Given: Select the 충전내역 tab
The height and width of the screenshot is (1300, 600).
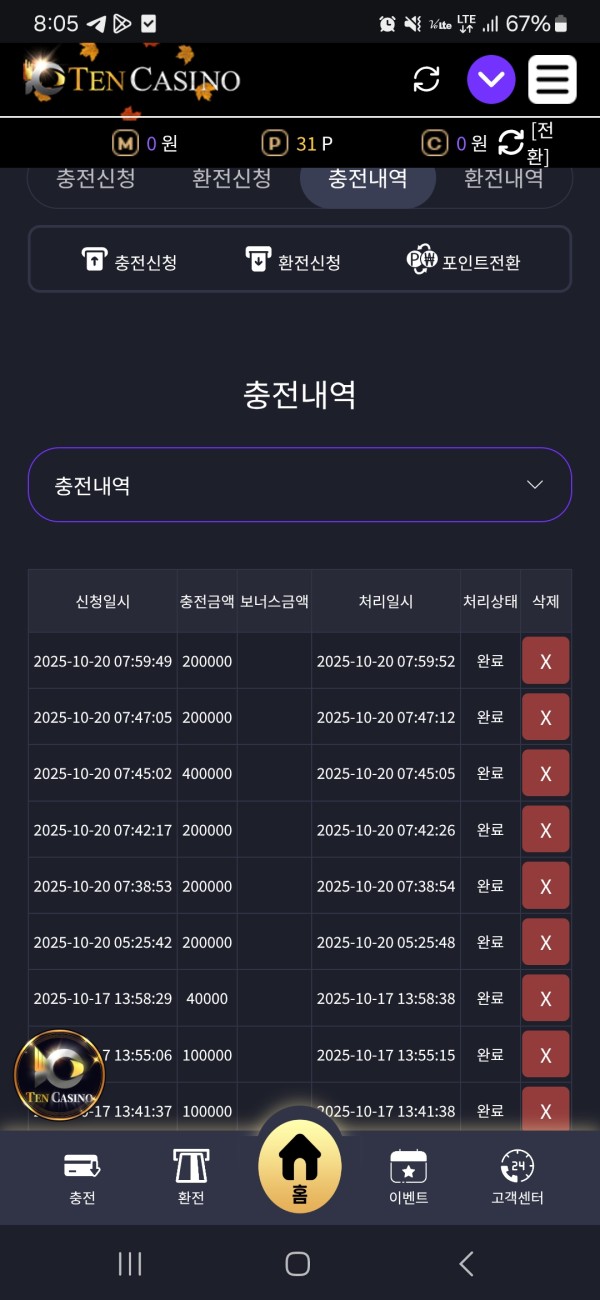Looking at the screenshot, I should [x=367, y=180].
